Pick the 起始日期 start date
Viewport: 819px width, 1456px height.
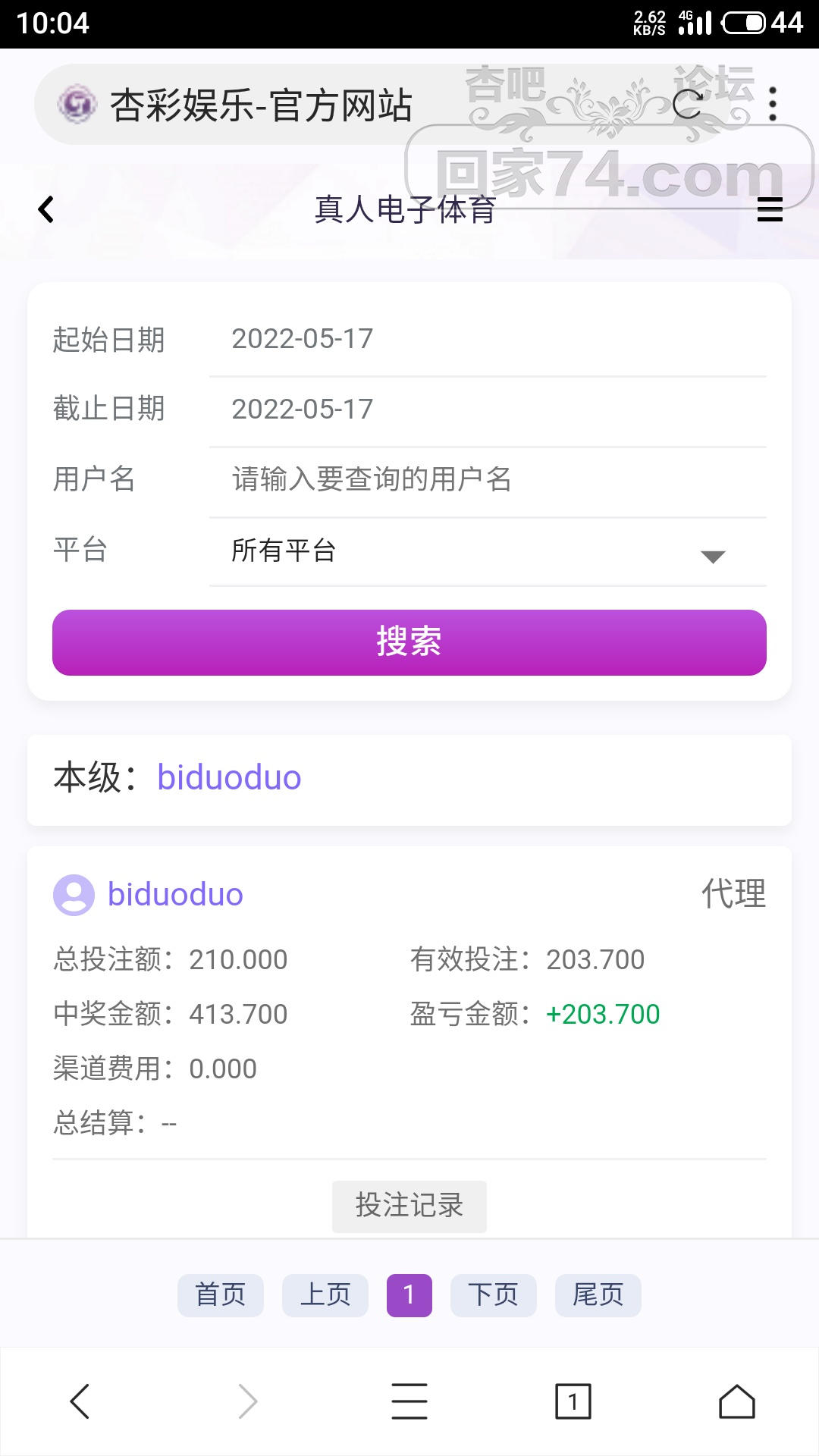(x=487, y=339)
